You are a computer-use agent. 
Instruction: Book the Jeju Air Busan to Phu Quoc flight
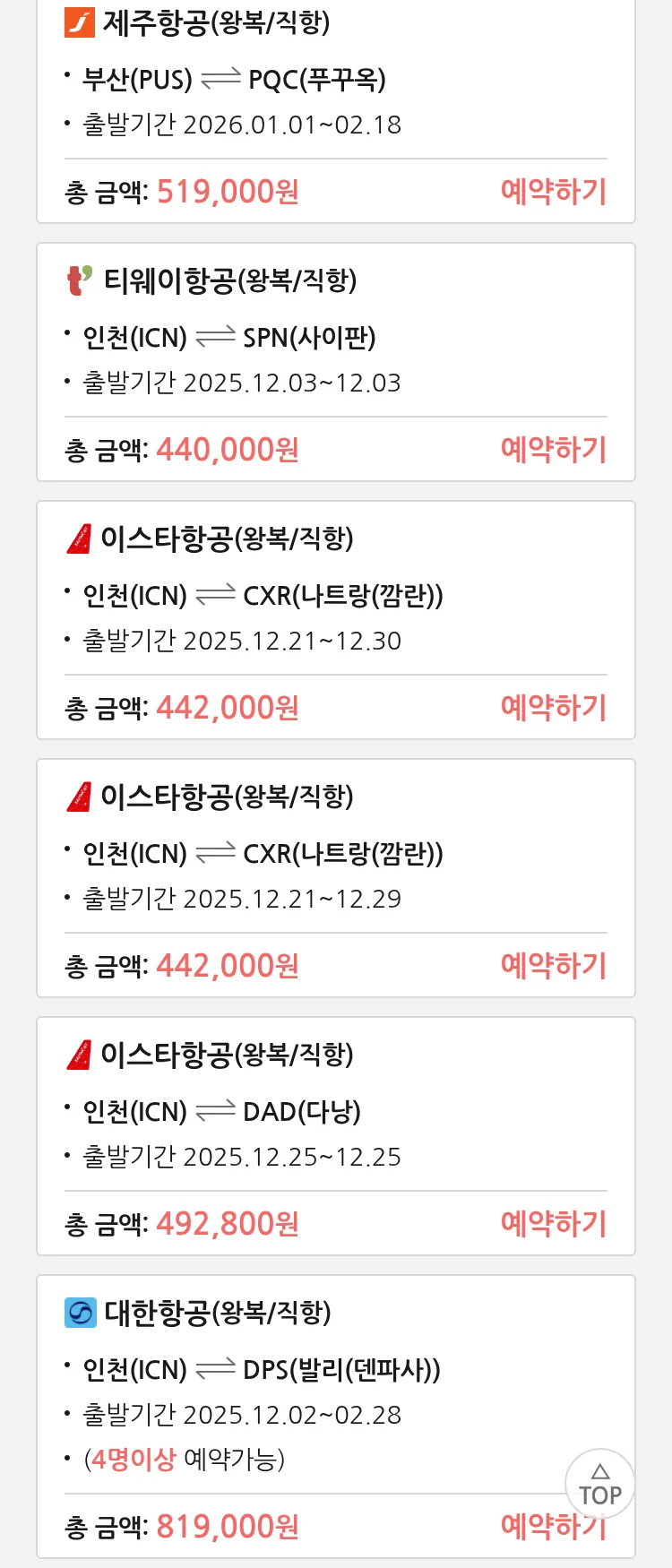(x=553, y=192)
